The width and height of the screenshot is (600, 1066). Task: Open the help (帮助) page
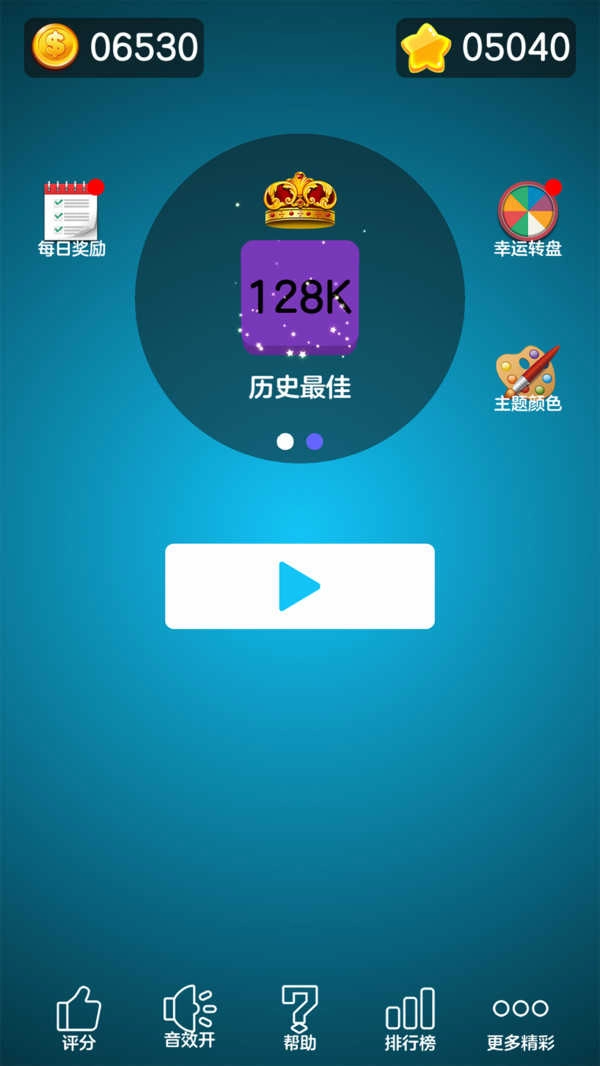click(x=299, y=1017)
